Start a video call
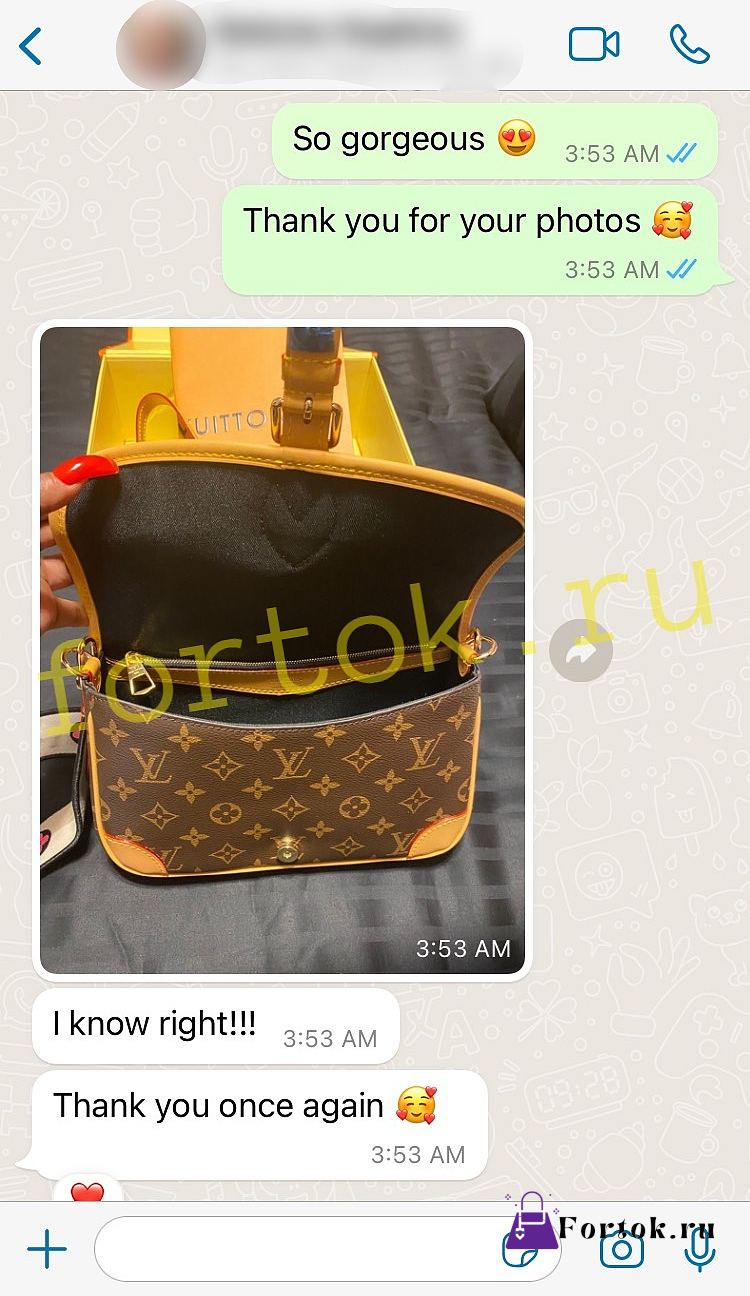 pos(594,45)
